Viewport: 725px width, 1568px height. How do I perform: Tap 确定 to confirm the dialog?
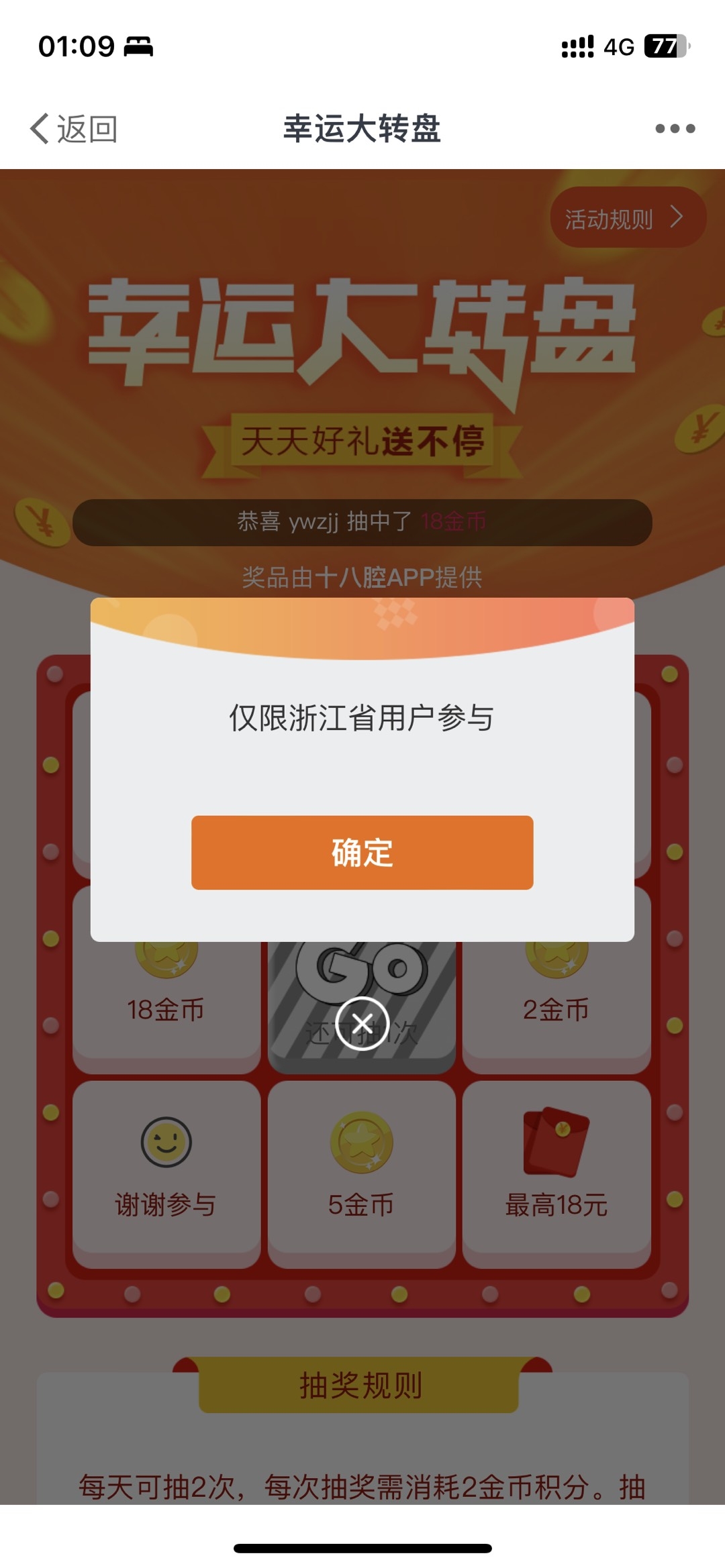click(362, 852)
